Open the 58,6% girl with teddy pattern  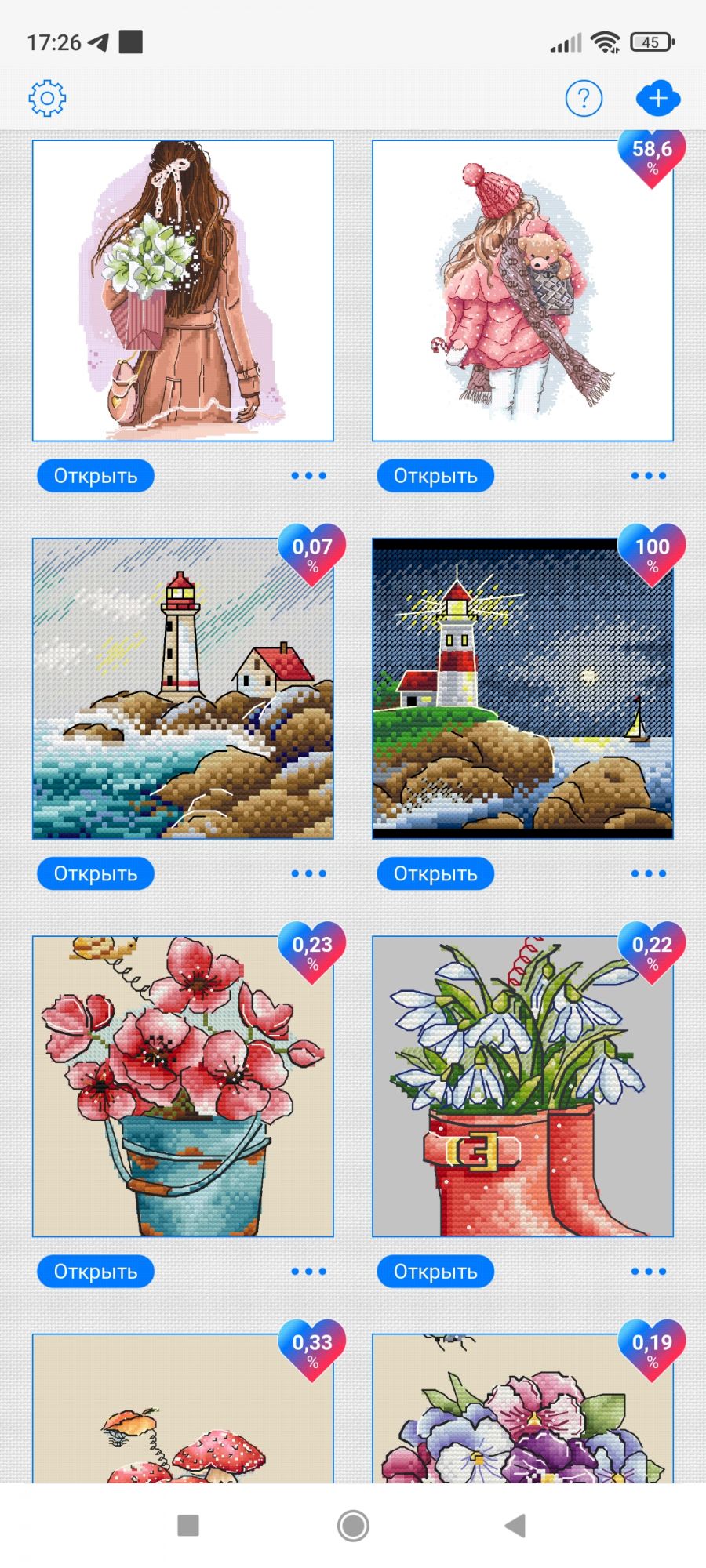coord(435,476)
